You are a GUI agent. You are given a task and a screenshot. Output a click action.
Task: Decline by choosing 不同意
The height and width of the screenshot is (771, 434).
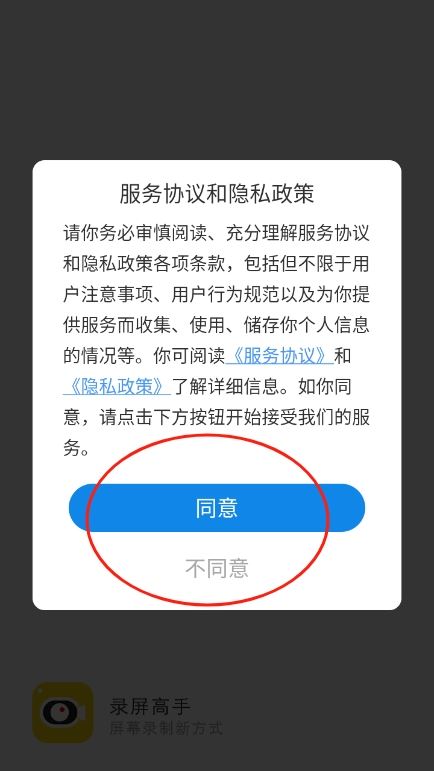tap(217, 568)
